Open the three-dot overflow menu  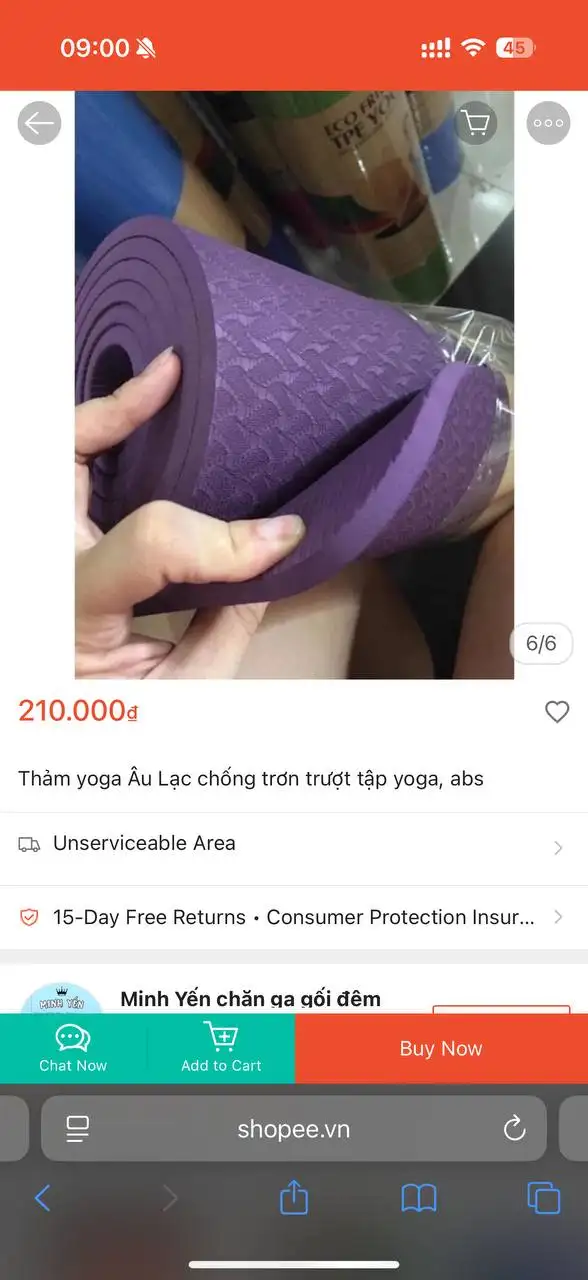(x=548, y=123)
